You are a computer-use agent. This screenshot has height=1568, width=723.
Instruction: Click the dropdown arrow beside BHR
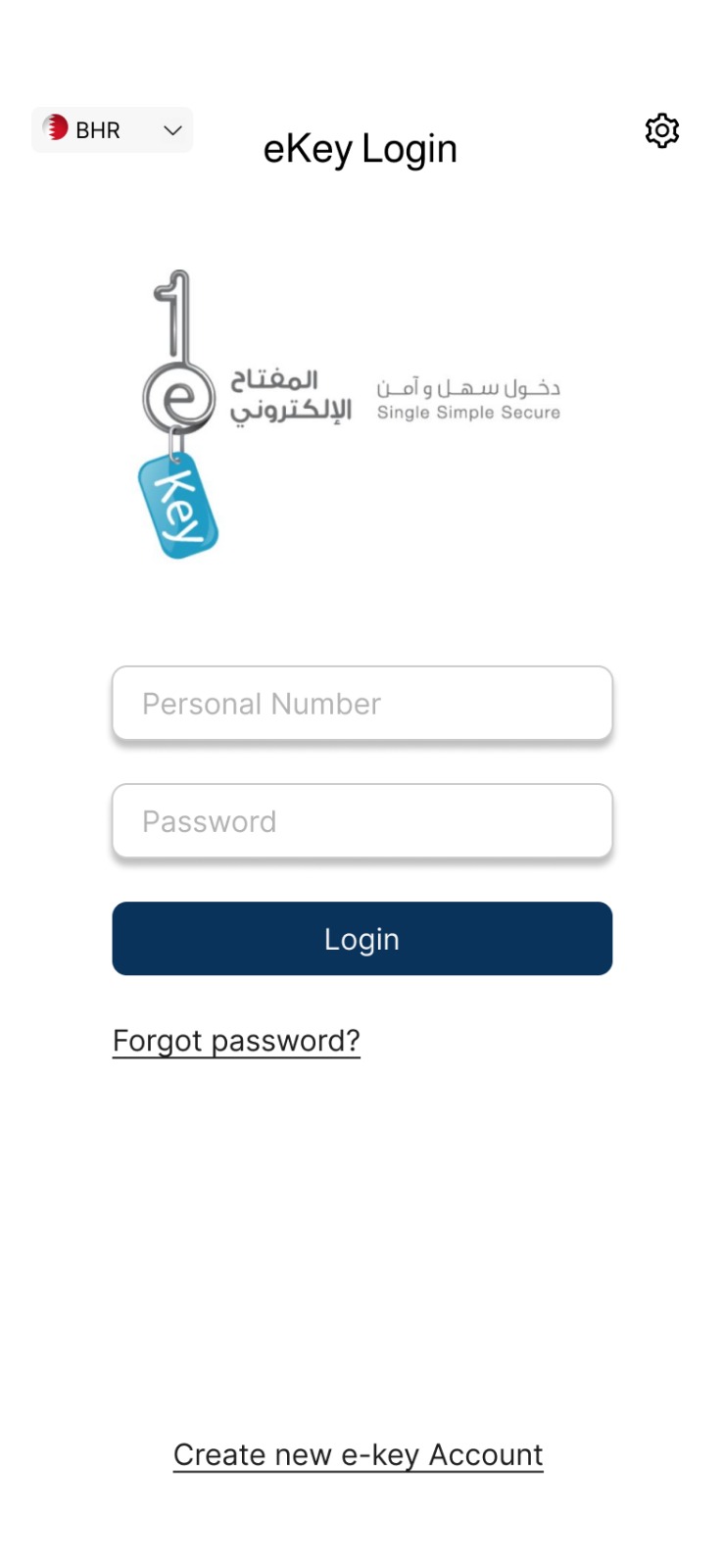[x=171, y=129]
